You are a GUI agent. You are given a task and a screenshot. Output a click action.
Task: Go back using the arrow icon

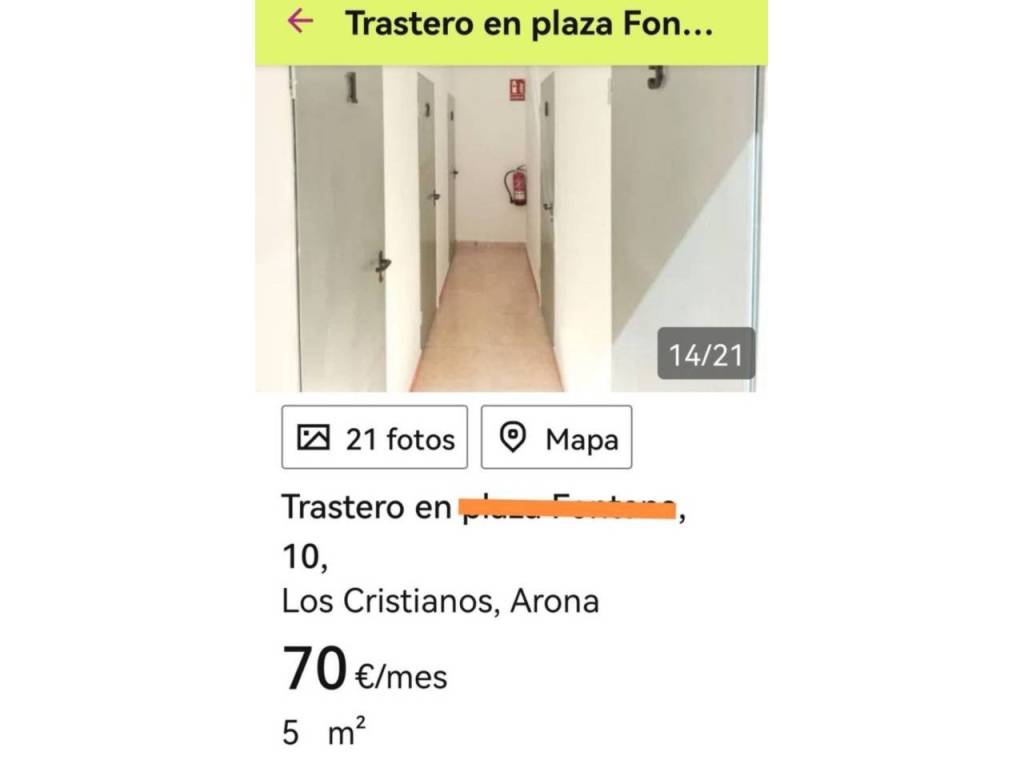click(x=299, y=22)
